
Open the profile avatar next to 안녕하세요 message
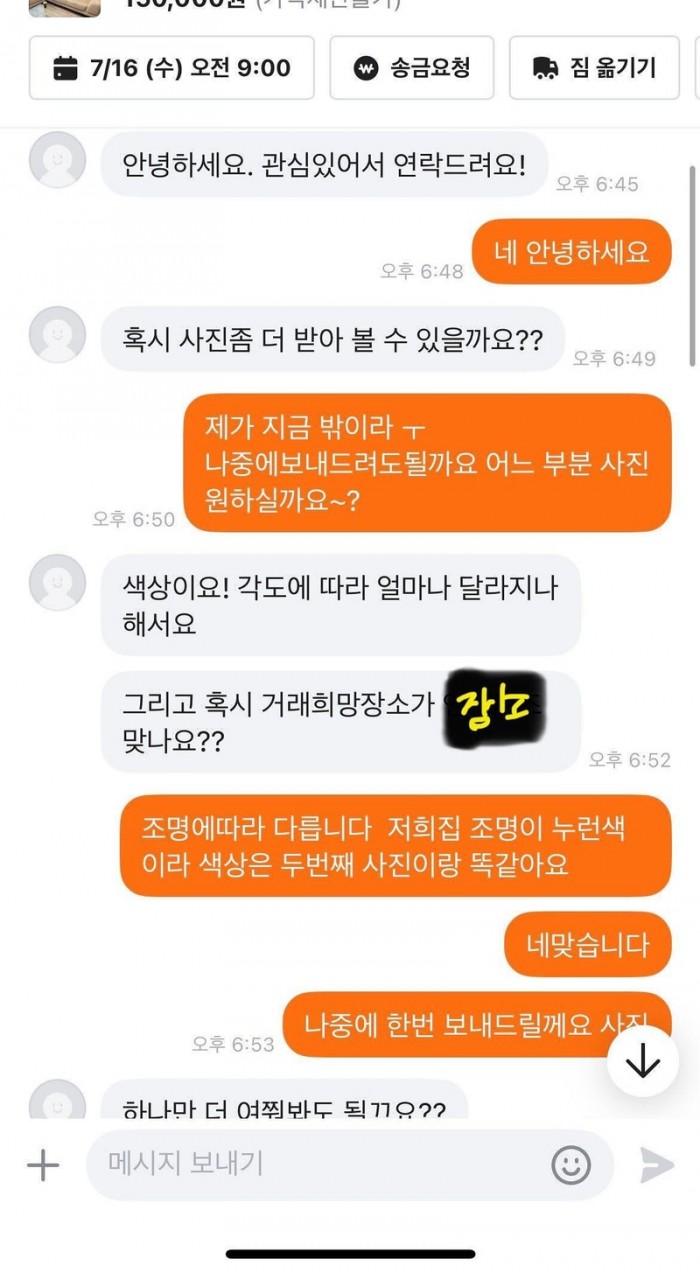[x=57, y=160]
